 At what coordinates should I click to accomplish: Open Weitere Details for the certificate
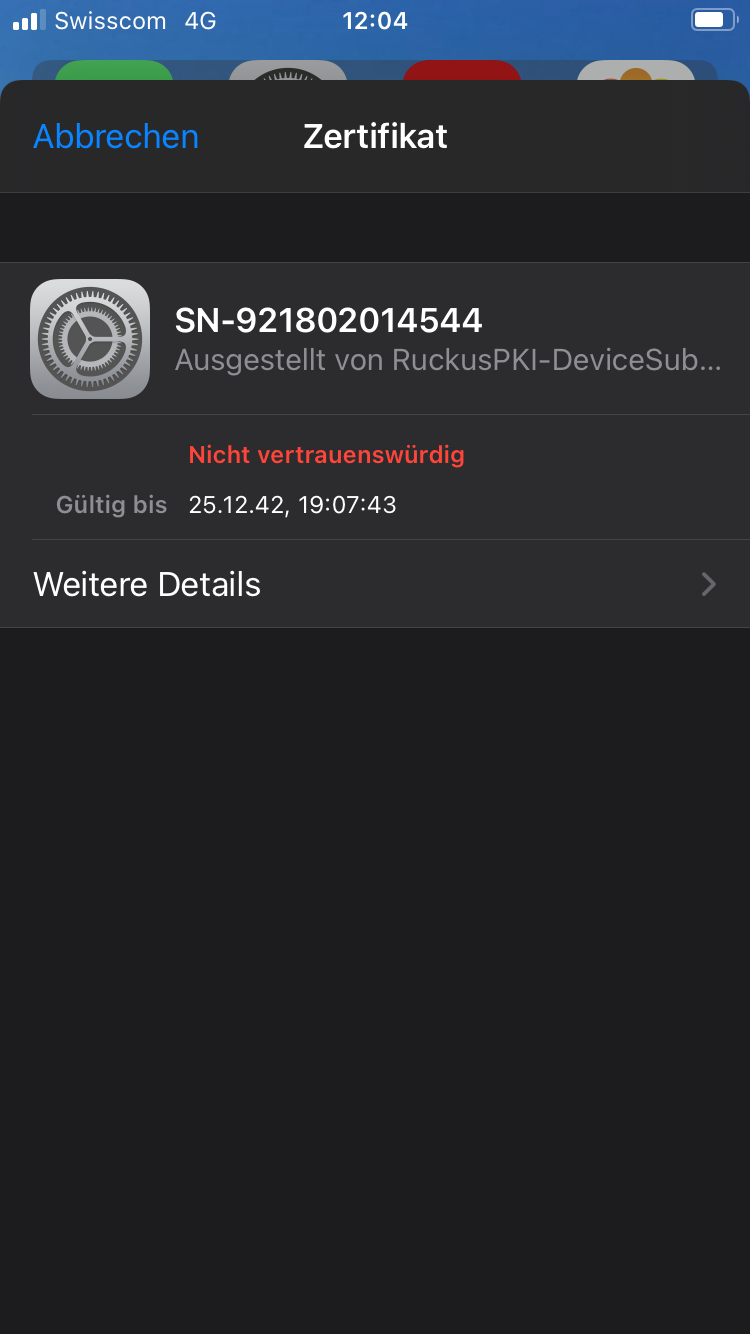pos(375,584)
